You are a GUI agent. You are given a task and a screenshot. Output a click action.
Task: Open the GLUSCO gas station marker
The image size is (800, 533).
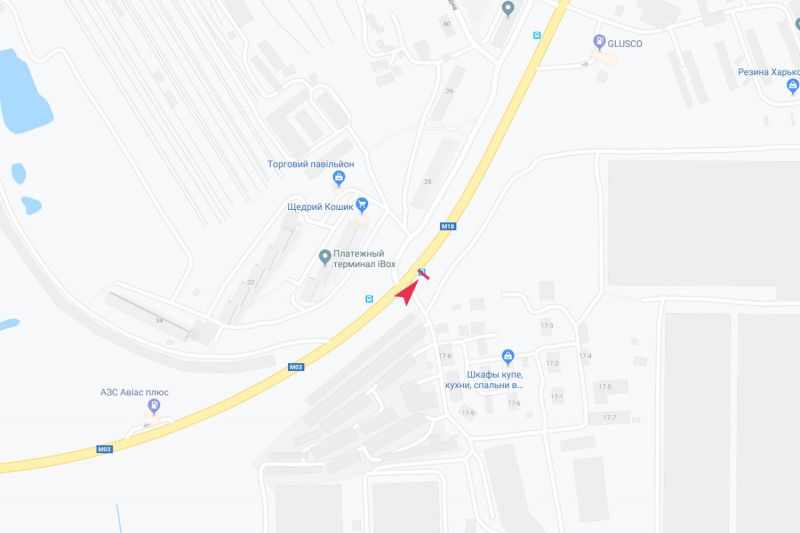point(599,42)
